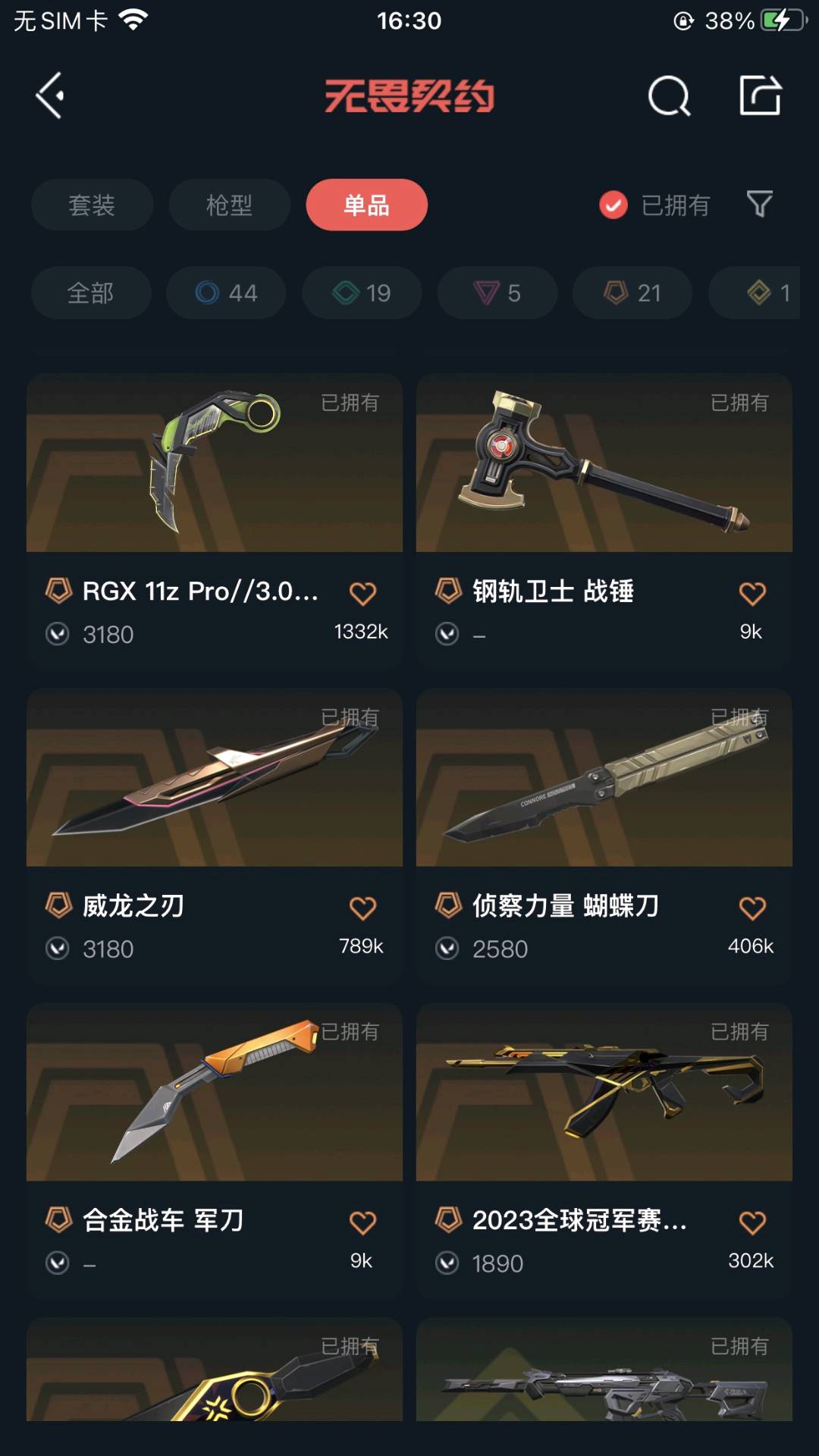The width and height of the screenshot is (819, 1456).
Task: Switch to the 套装 tab
Action: 92,205
